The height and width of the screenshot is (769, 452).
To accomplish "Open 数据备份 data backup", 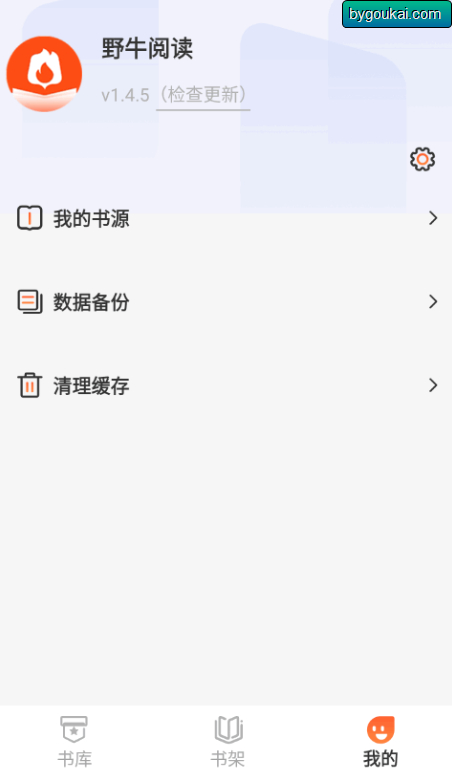I will point(226,302).
